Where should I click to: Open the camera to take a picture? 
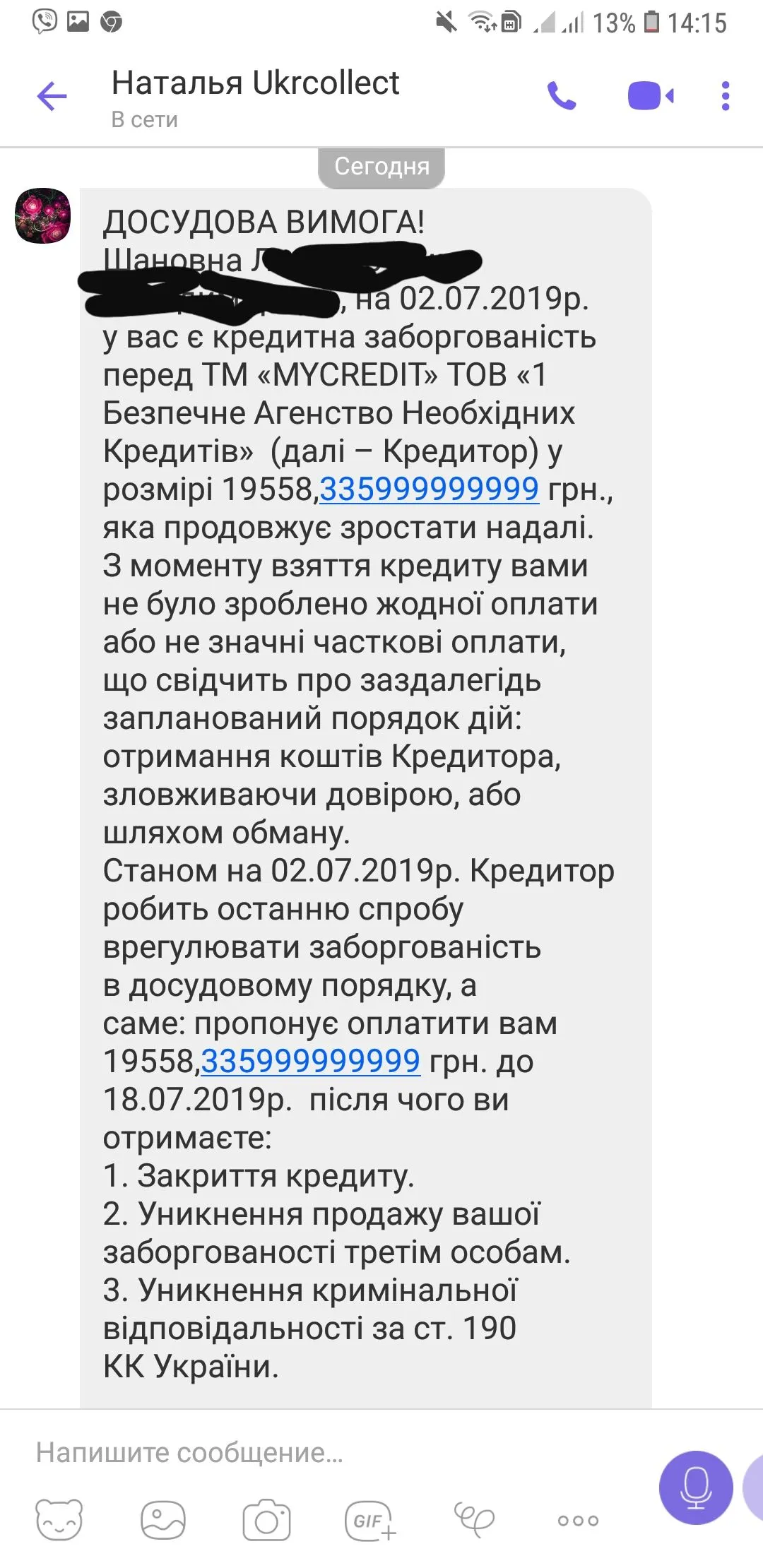pos(266,1520)
